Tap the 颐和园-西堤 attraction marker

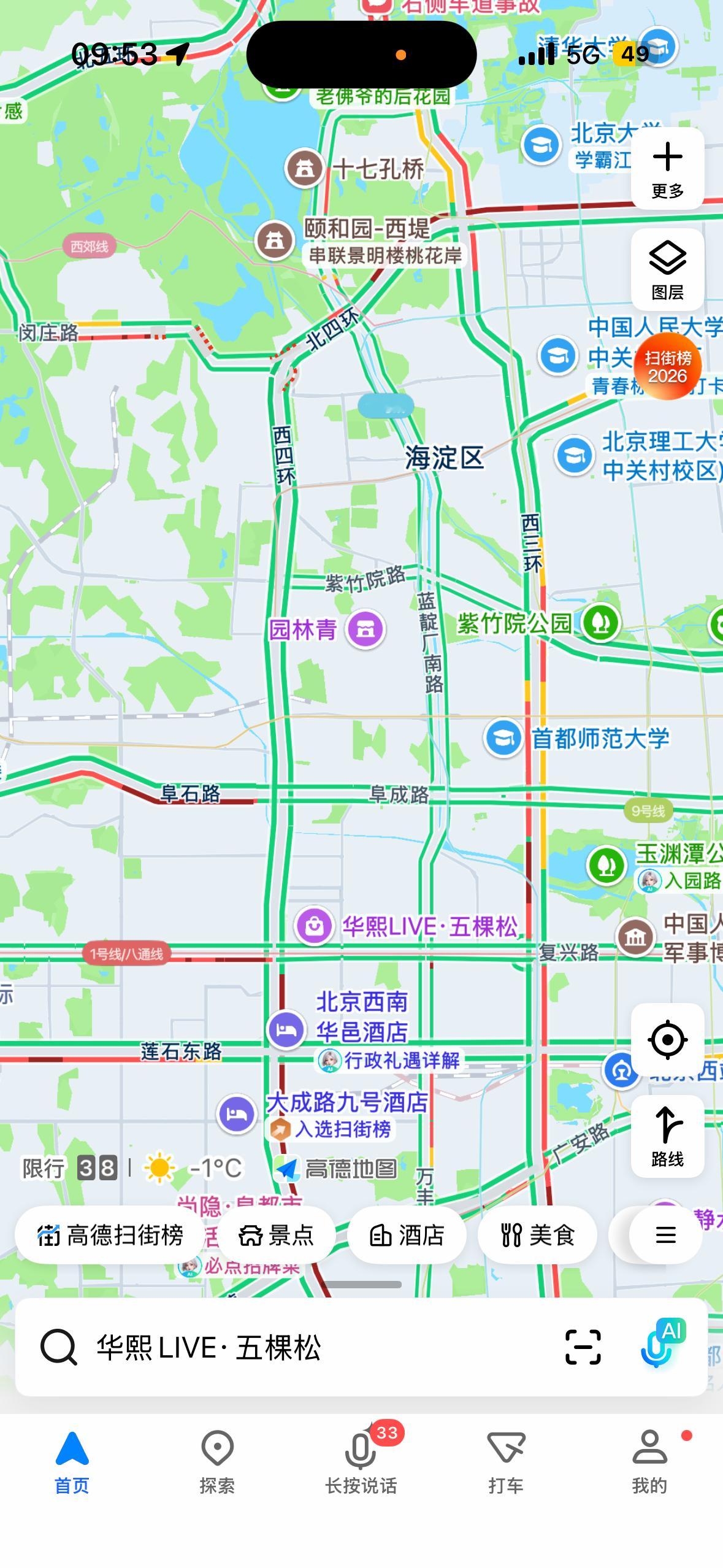point(275,238)
